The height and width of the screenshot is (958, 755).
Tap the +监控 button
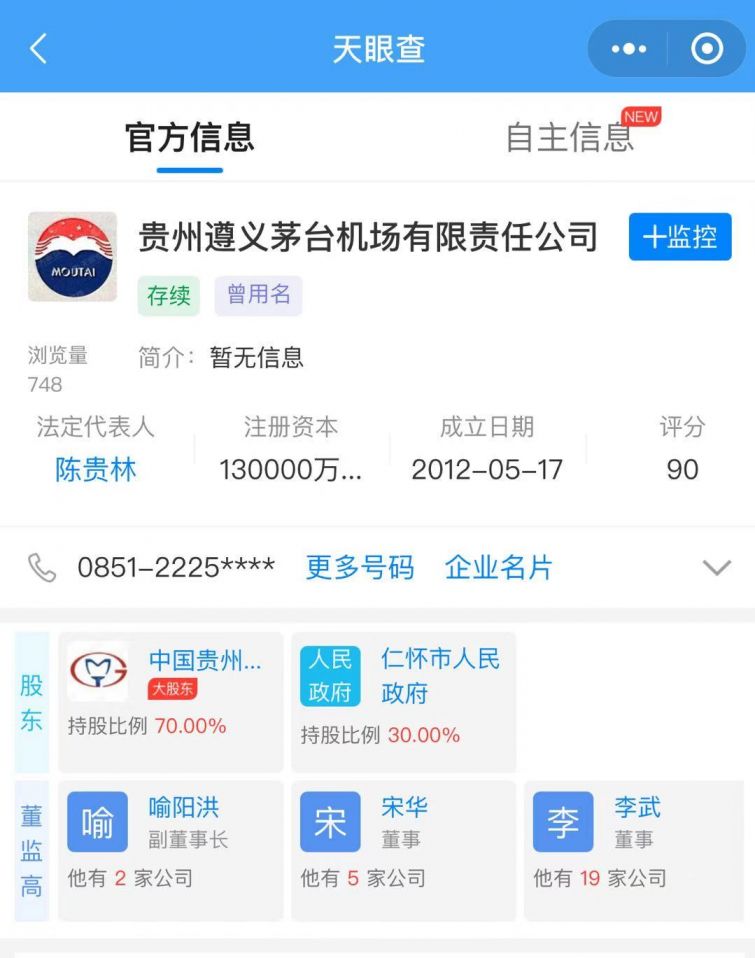tap(680, 237)
